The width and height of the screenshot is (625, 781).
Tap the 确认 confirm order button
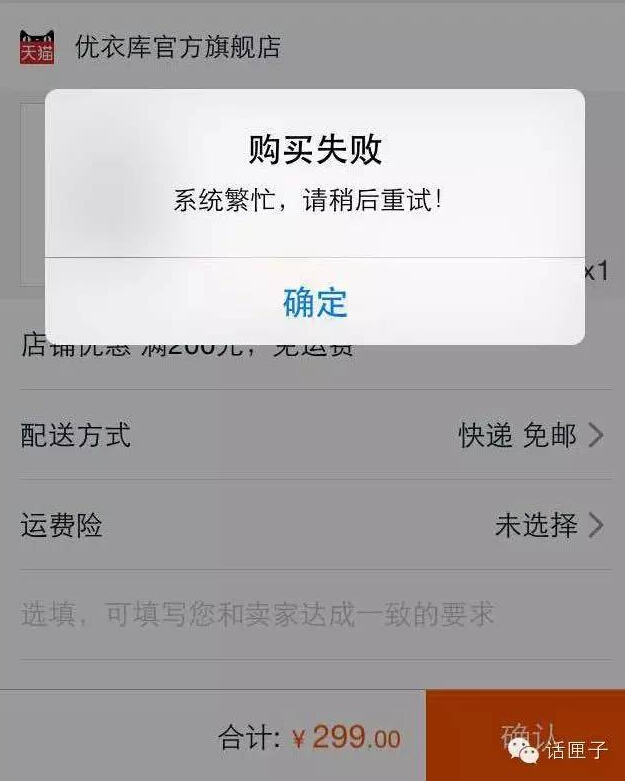coord(524,735)
